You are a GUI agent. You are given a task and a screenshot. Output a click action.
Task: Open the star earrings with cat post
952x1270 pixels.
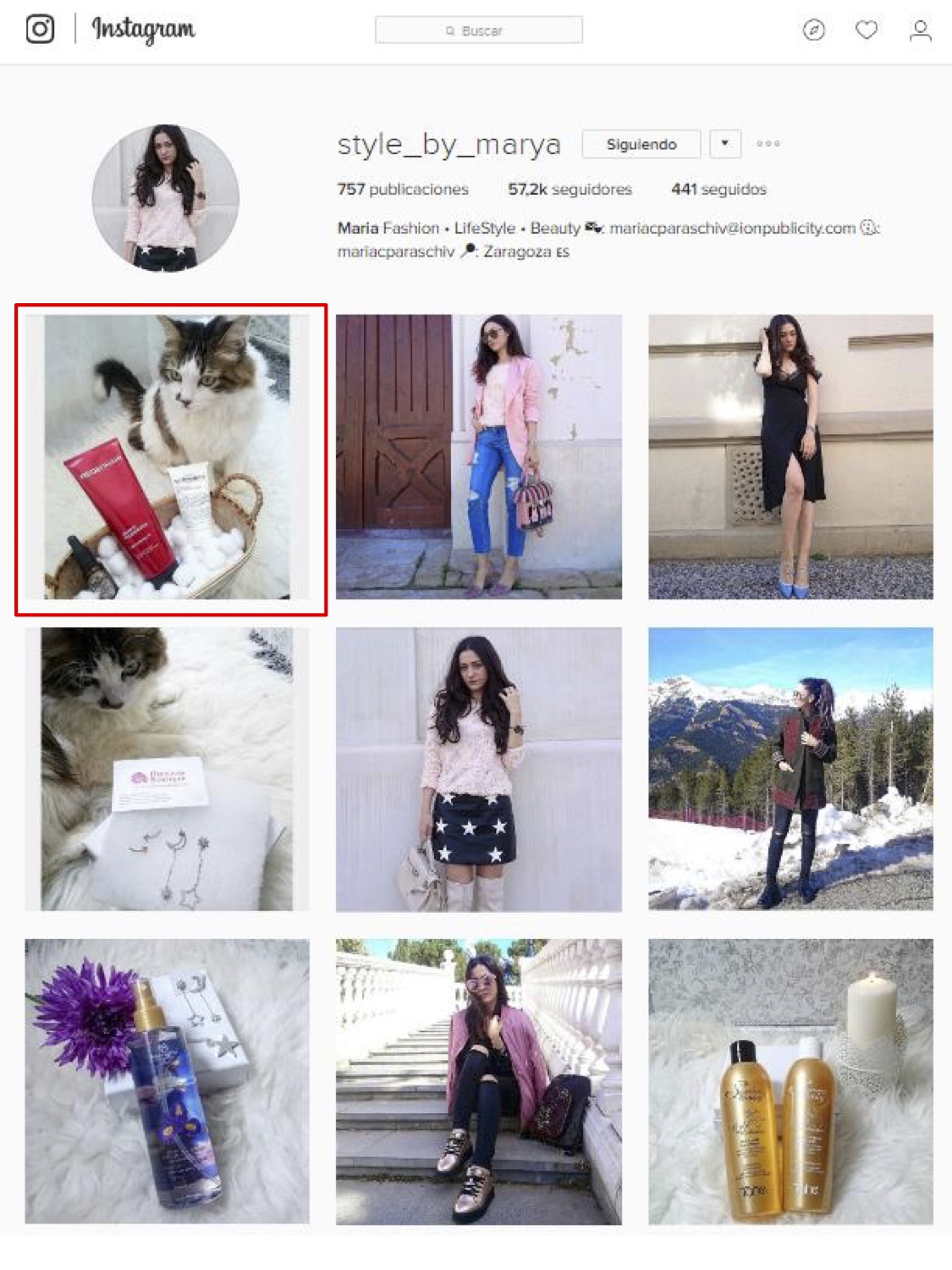tap(168, 769)
